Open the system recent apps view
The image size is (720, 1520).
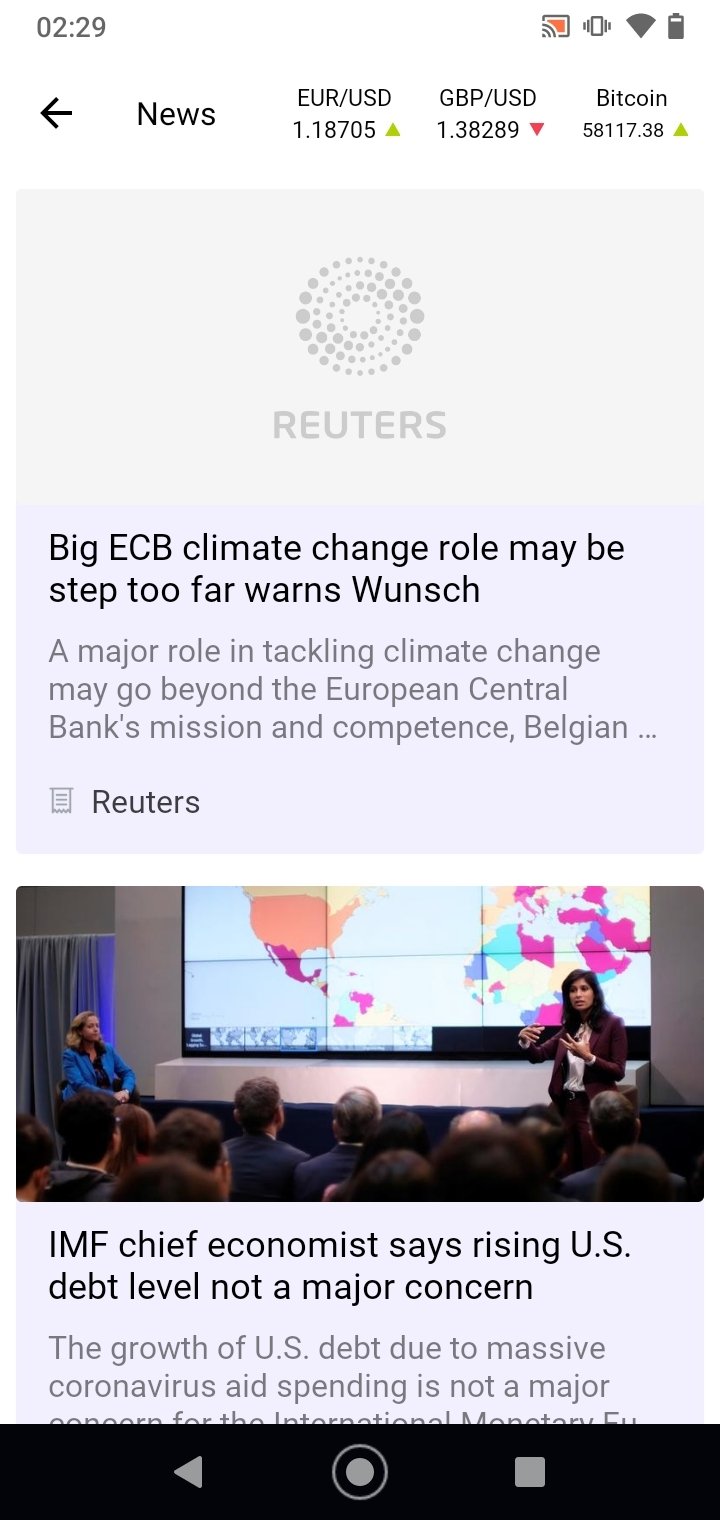point(529,1472)
